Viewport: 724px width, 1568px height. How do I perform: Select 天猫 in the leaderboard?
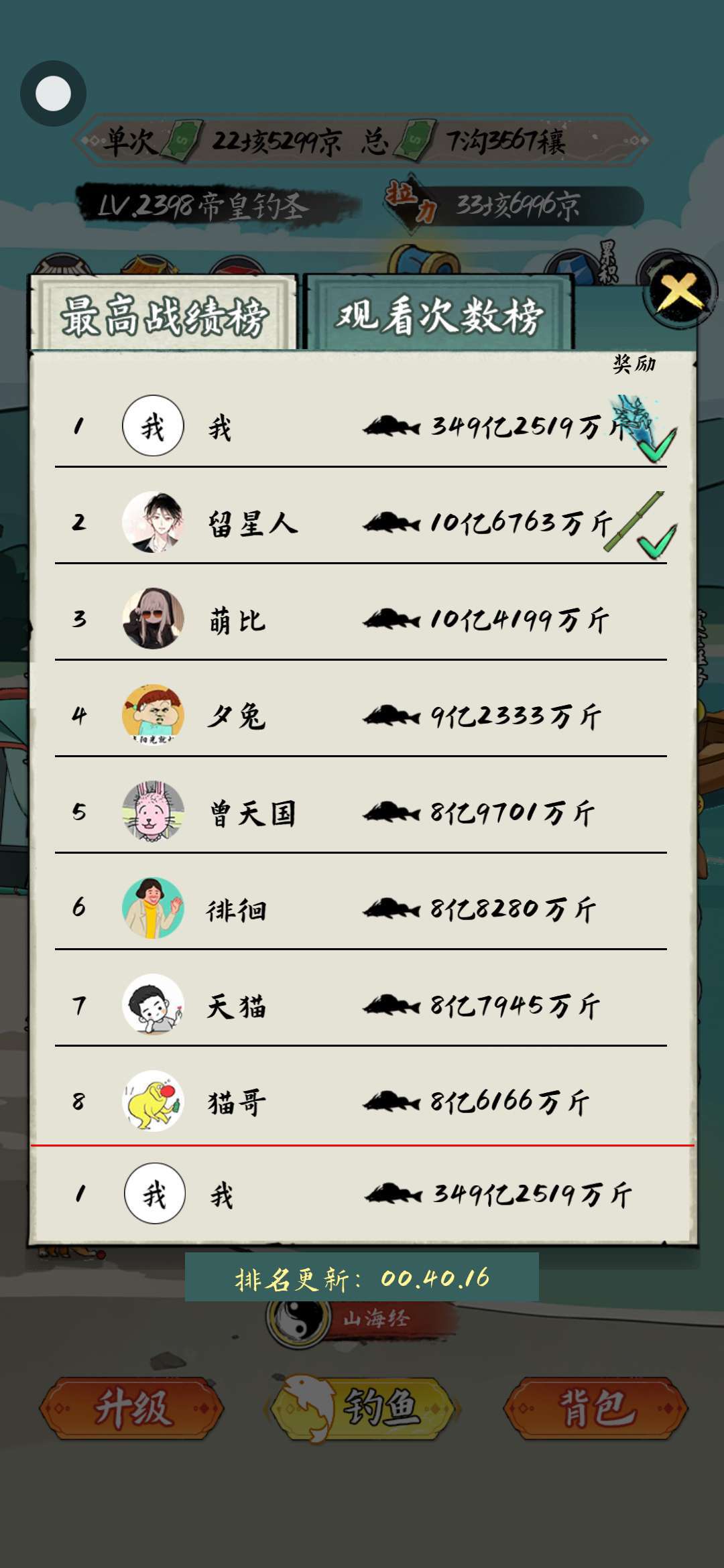pyautogui.click(x=361, y=1005)
